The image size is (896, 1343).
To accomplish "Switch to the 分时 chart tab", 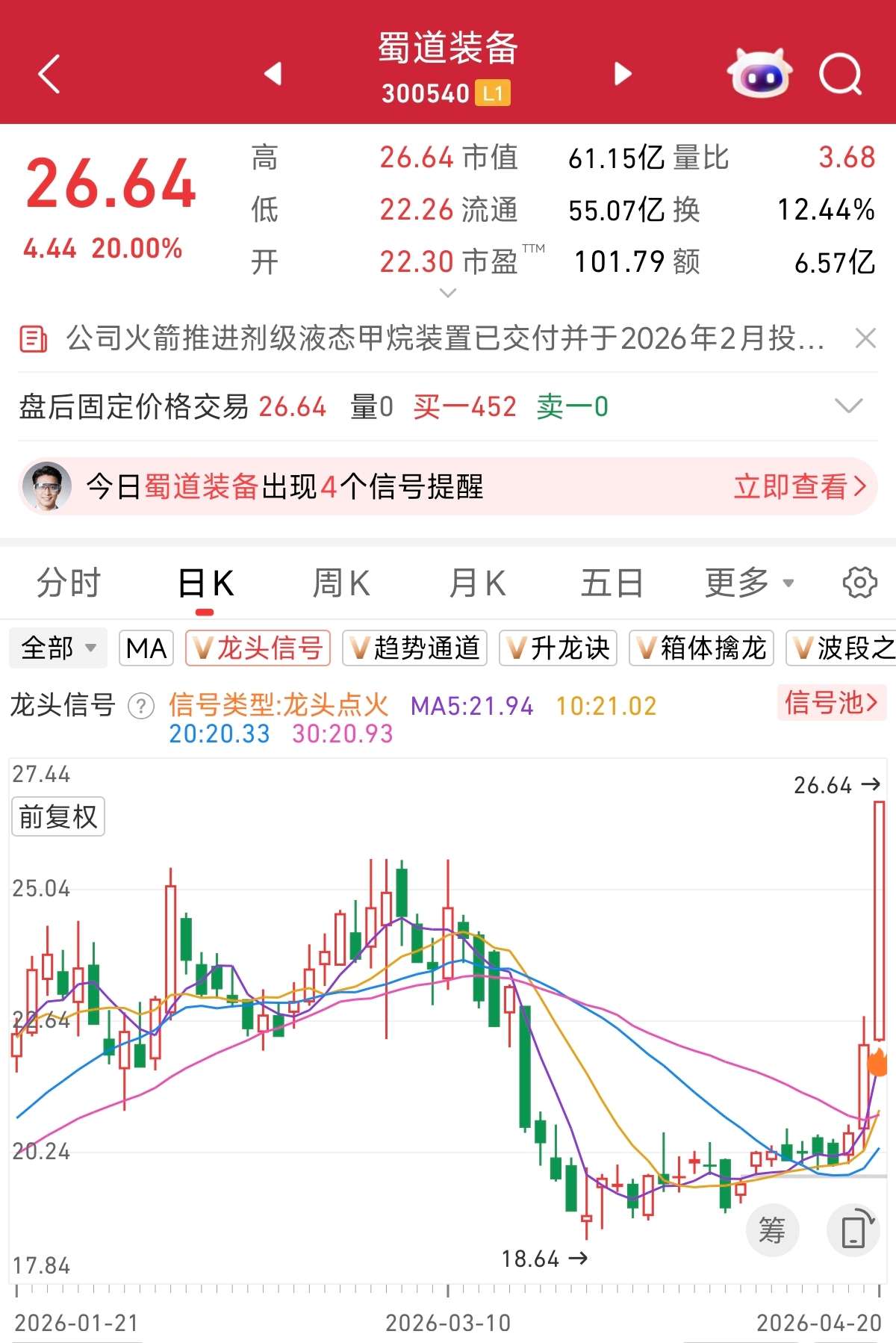I will 69,583.
